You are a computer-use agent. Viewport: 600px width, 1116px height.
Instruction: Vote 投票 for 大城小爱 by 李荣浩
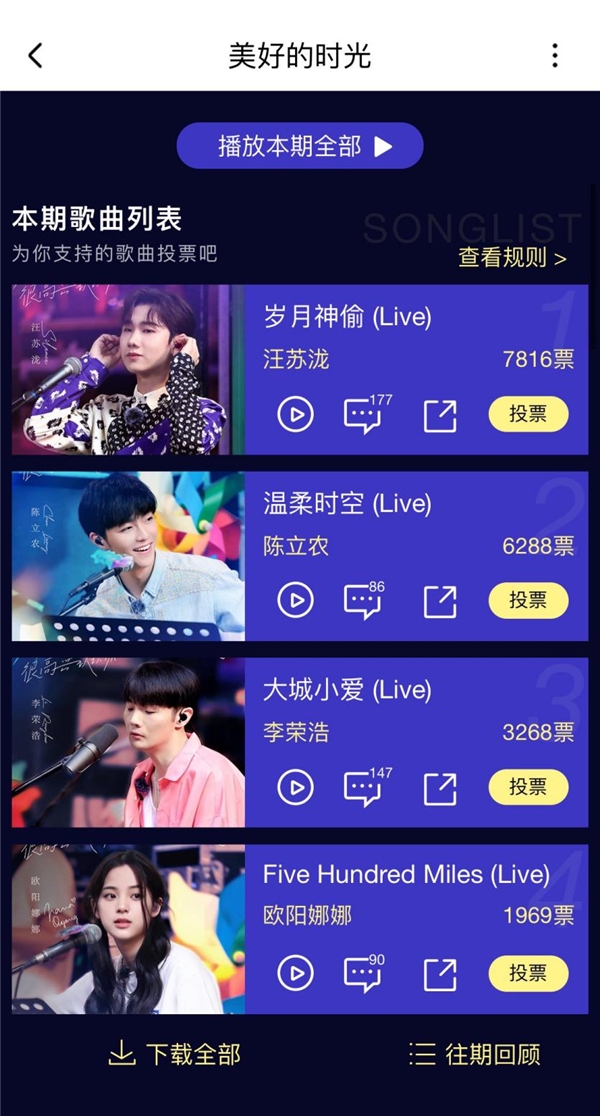[x=528, y=787]
